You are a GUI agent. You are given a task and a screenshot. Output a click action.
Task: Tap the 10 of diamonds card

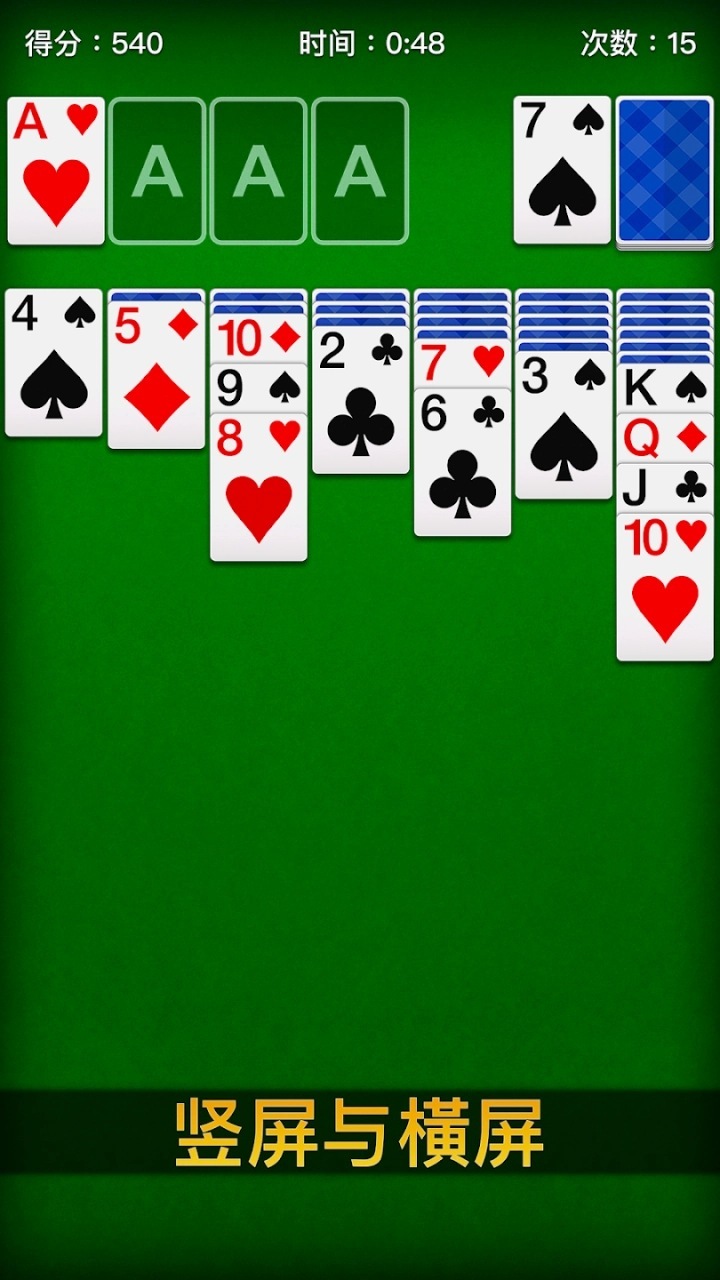pyautogui.click(x=258, y=340)
